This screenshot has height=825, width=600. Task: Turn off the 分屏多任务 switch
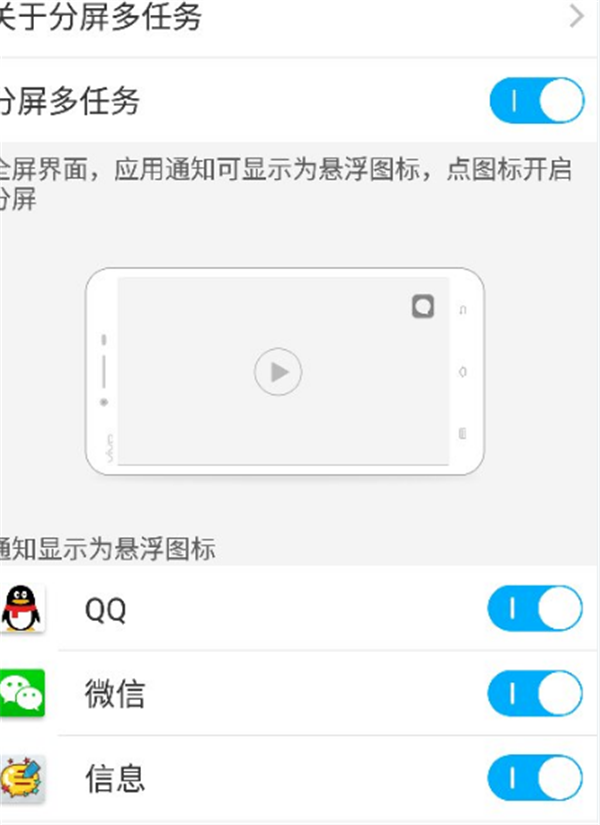pyautogui.click(x=536, y=101)
